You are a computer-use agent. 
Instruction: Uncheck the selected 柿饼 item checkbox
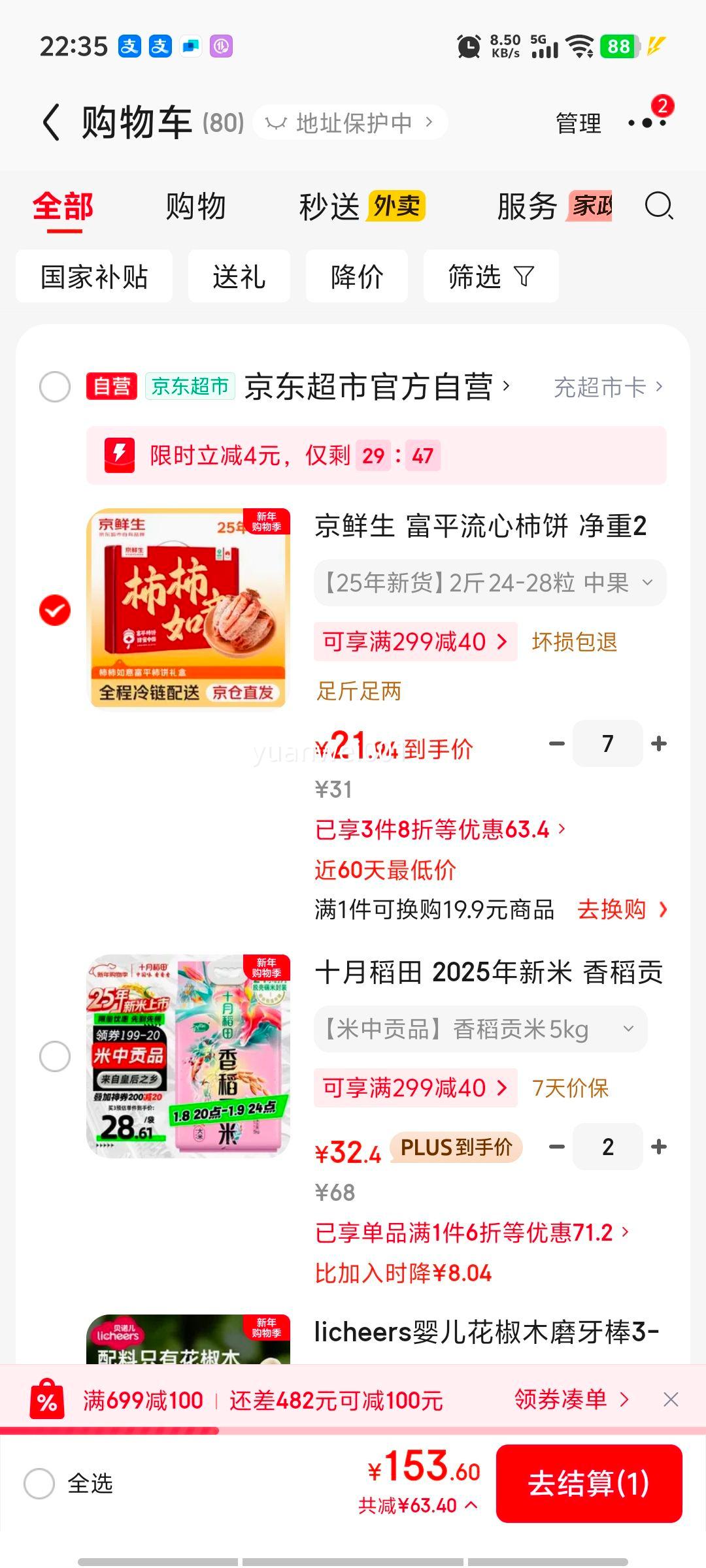56,610
